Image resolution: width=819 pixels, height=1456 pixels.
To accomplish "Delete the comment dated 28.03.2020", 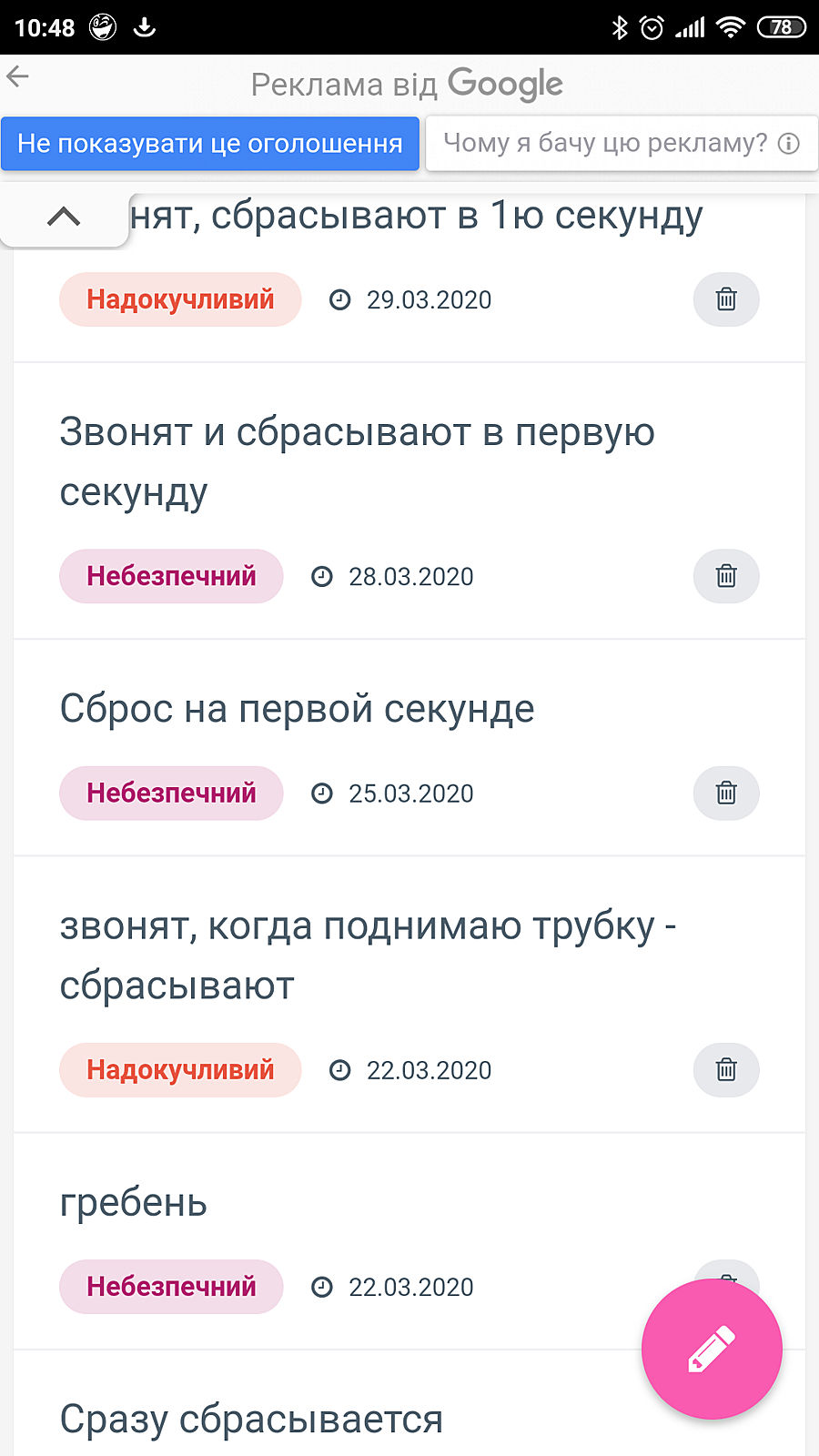I will click(725, 576).
